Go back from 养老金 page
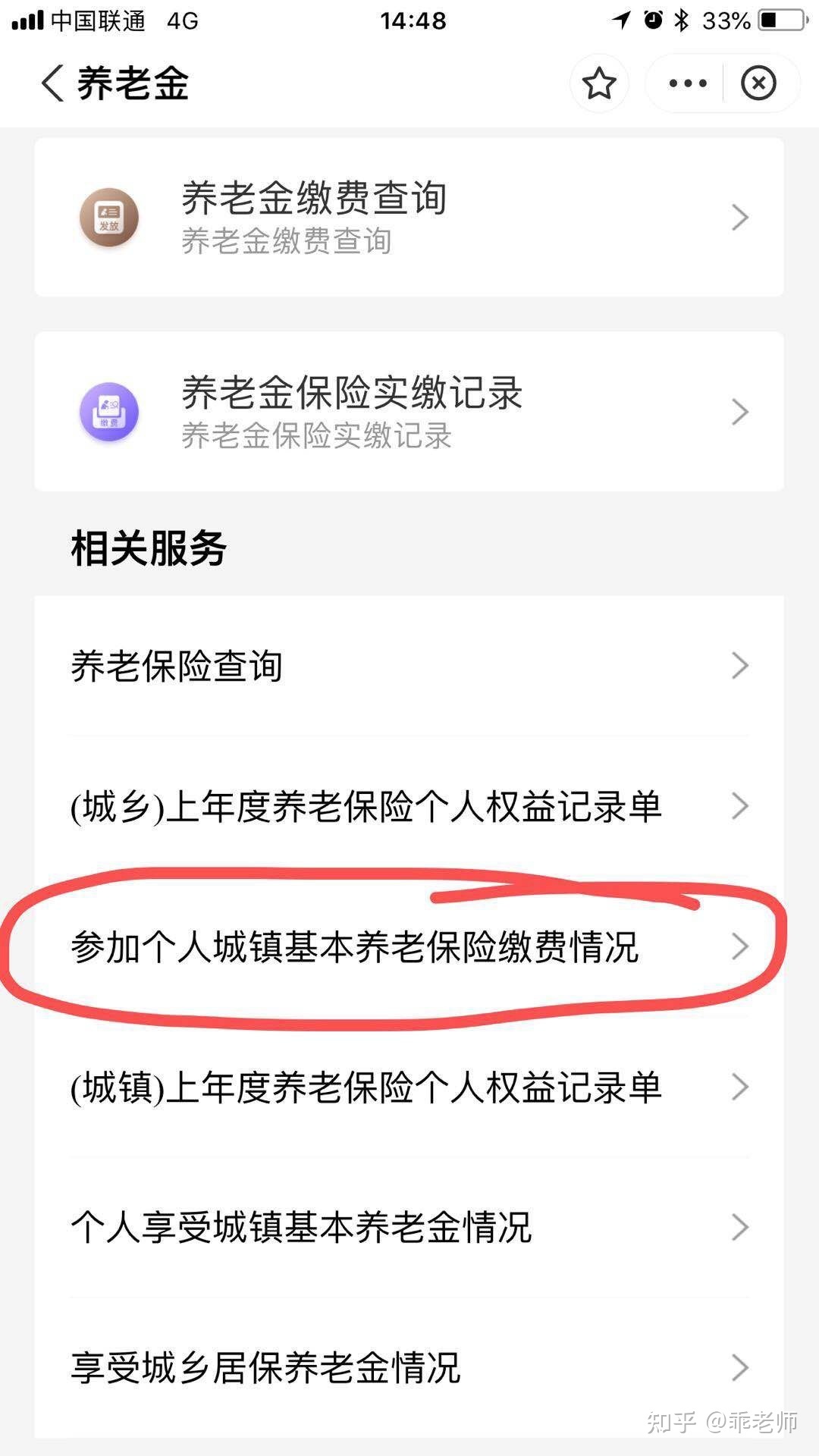The height and width of the screenshot is (1456, 819). tap(52, 83)
